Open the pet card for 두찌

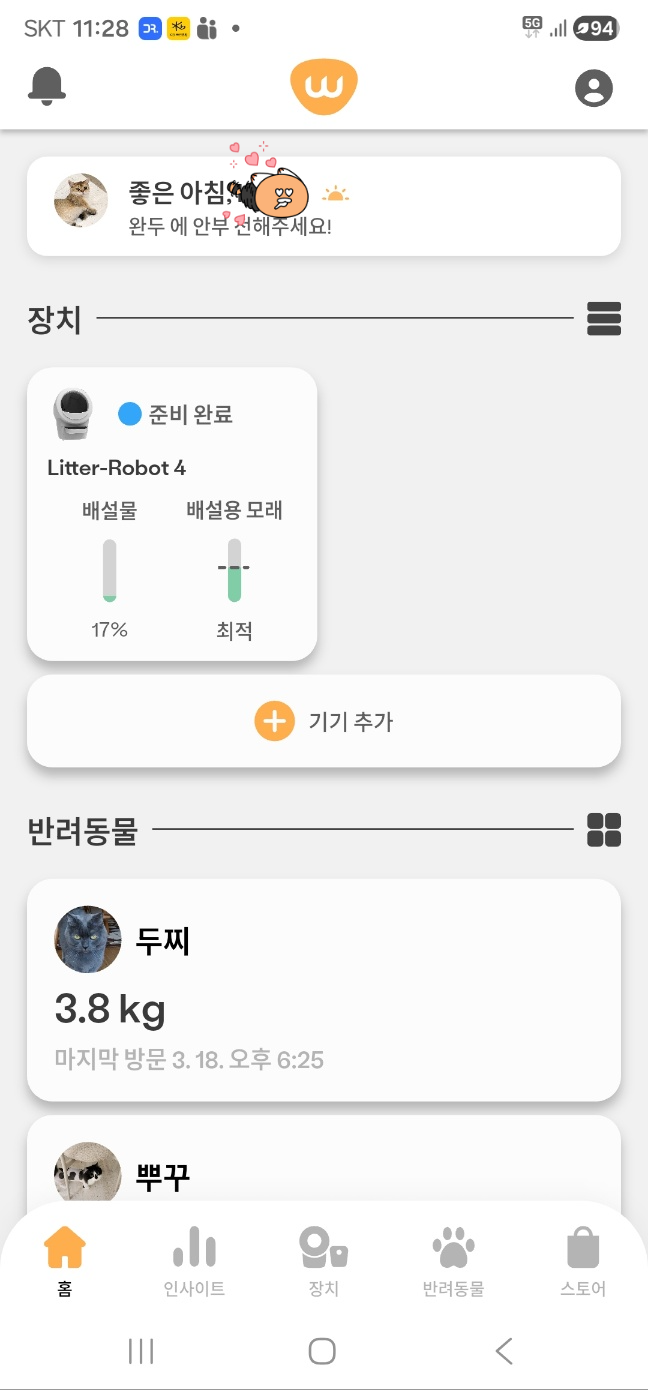click(324, 990)
